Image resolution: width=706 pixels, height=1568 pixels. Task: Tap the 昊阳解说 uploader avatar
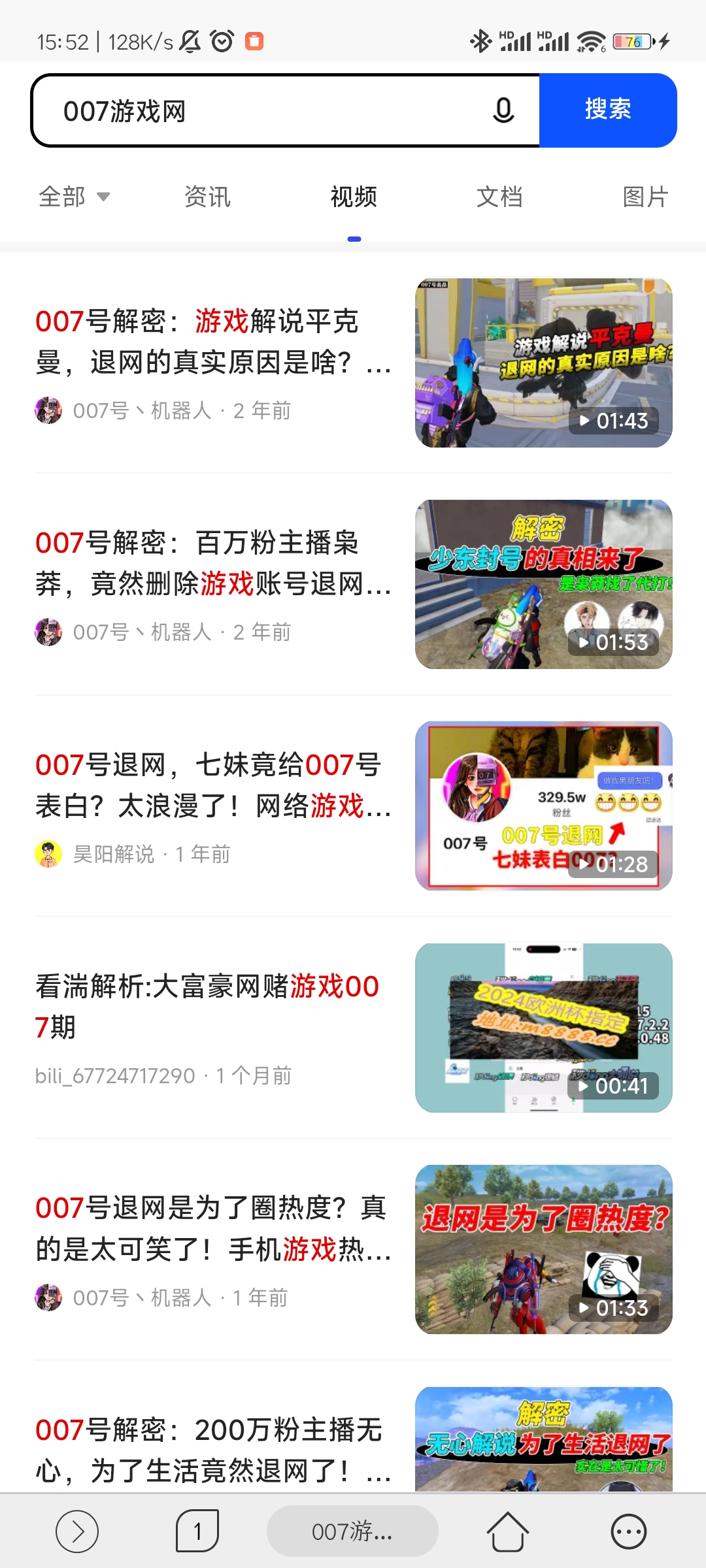pyautogui.click(x=48, y=854)
